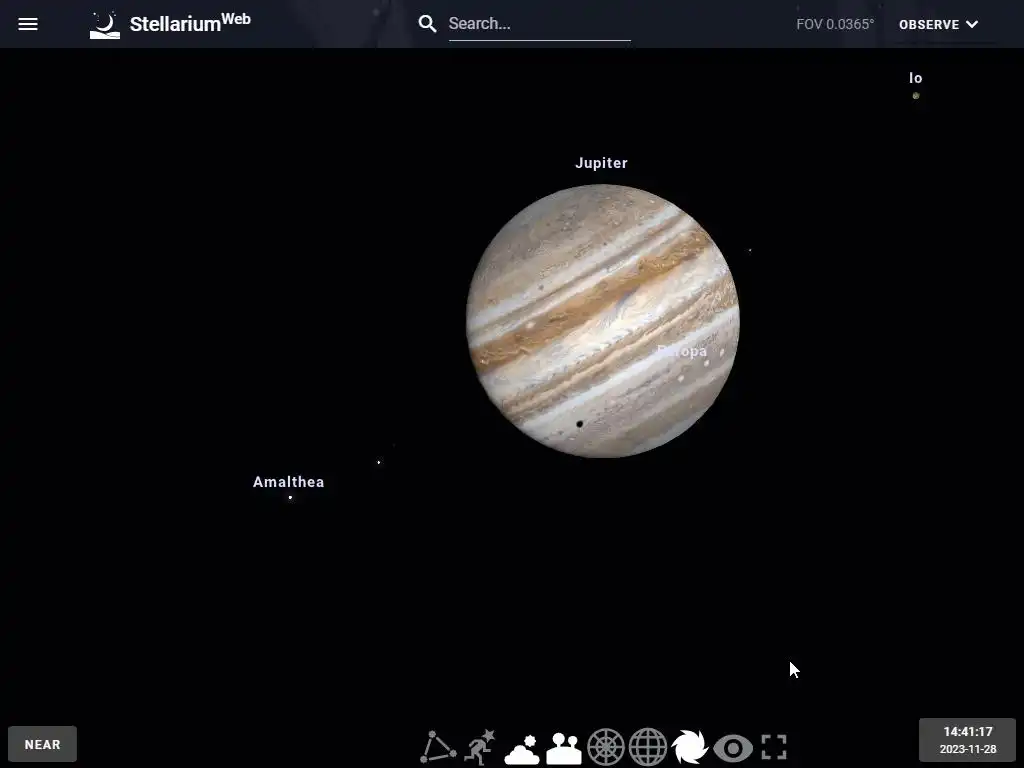Tap the Near location button
1024x768 pixels.
pos(42,744)
